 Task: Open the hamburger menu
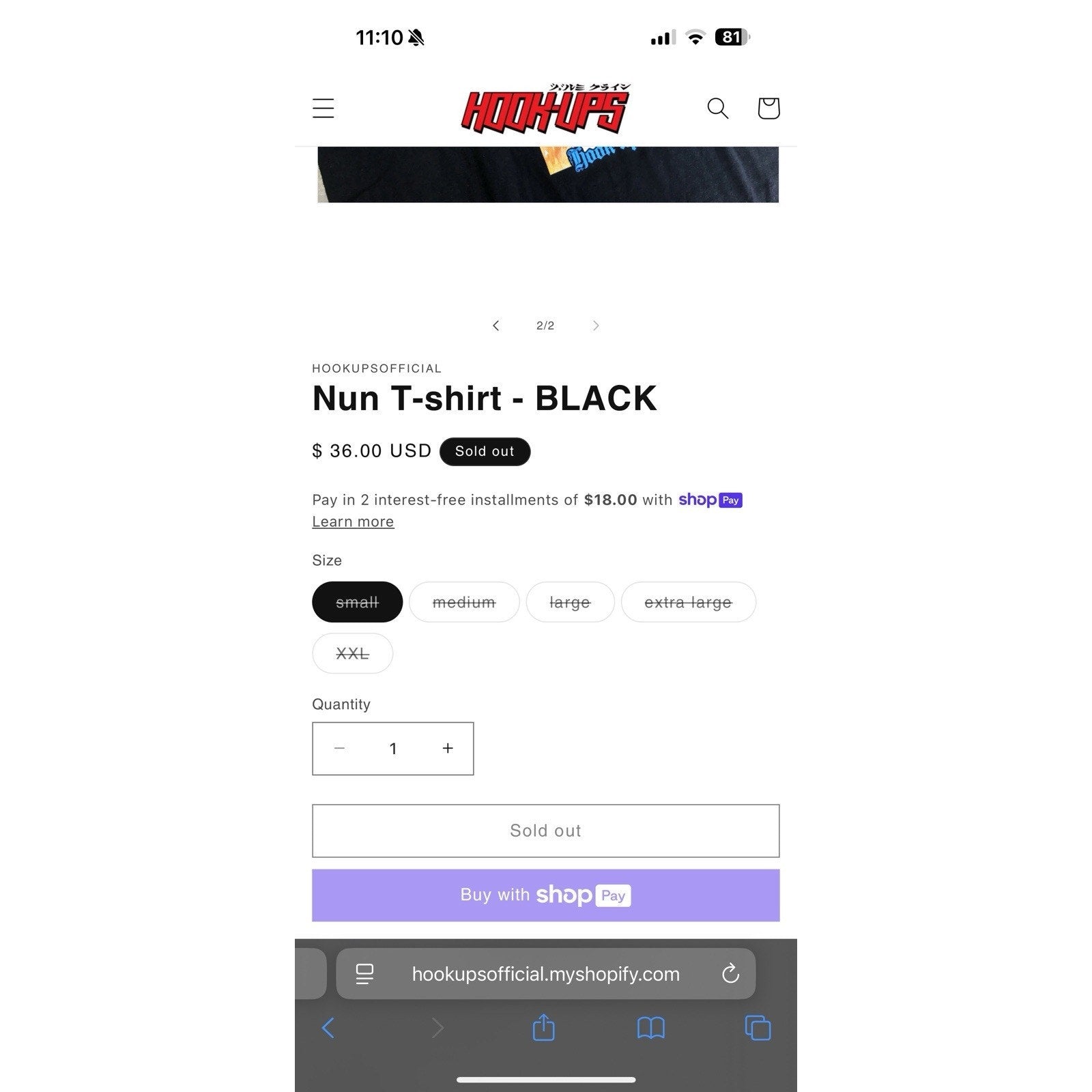(x=323, y=108)
